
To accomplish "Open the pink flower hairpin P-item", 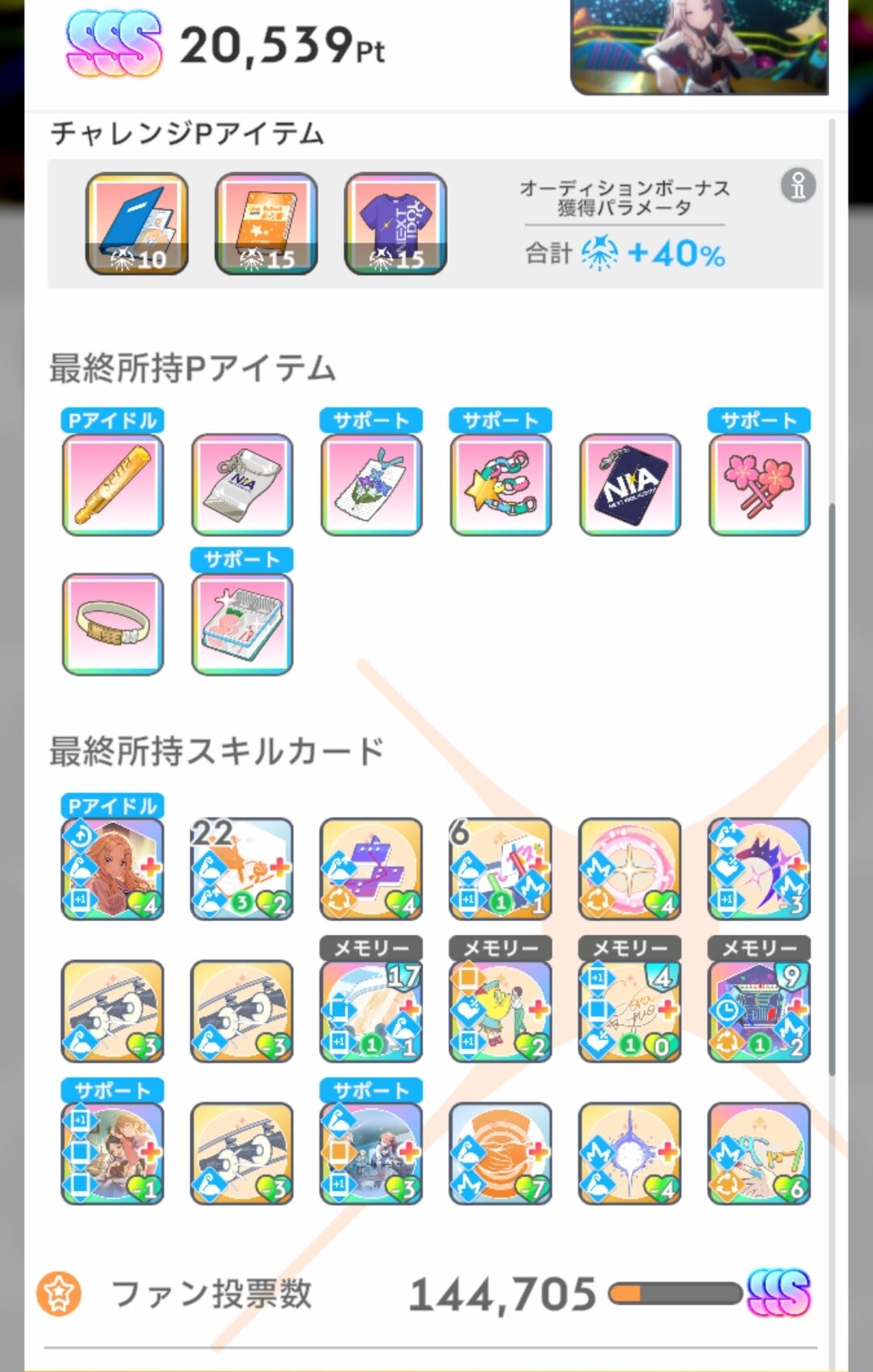I will tap(760, 484).
